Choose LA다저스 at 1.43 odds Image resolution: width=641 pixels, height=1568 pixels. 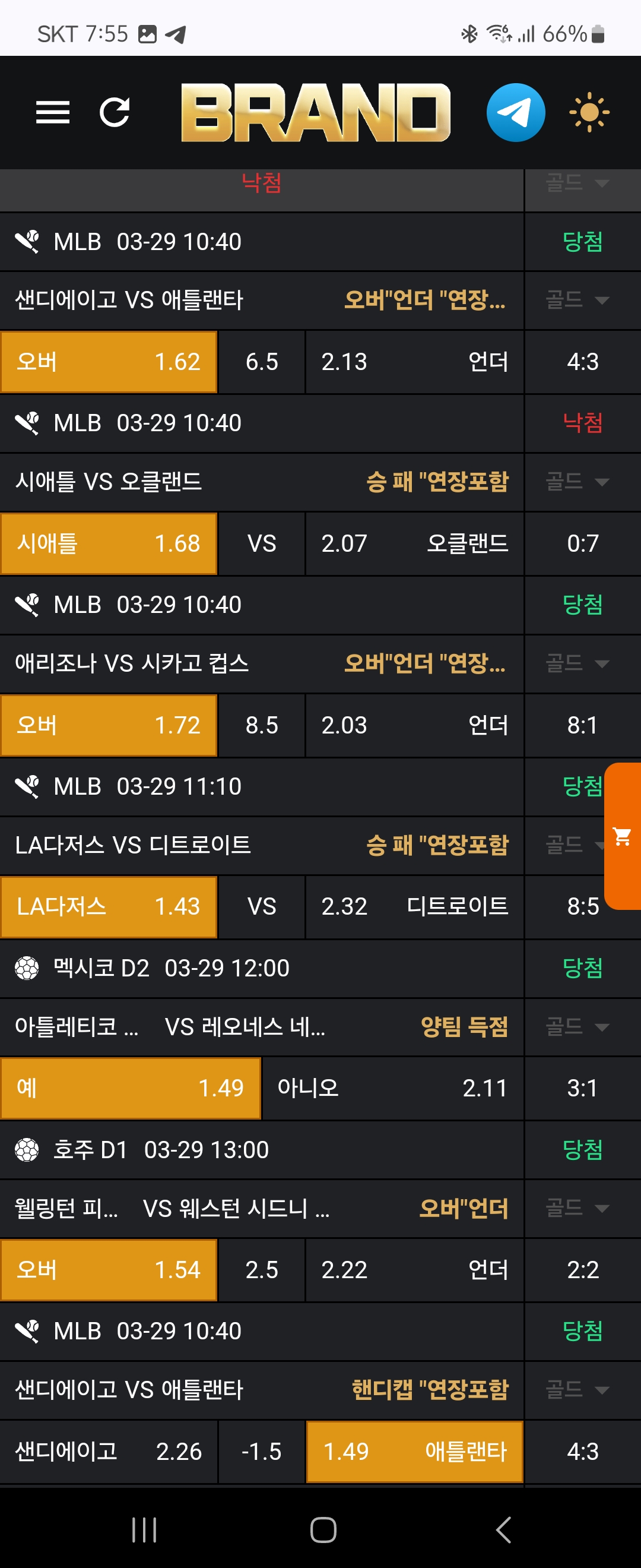pos(109,907)
